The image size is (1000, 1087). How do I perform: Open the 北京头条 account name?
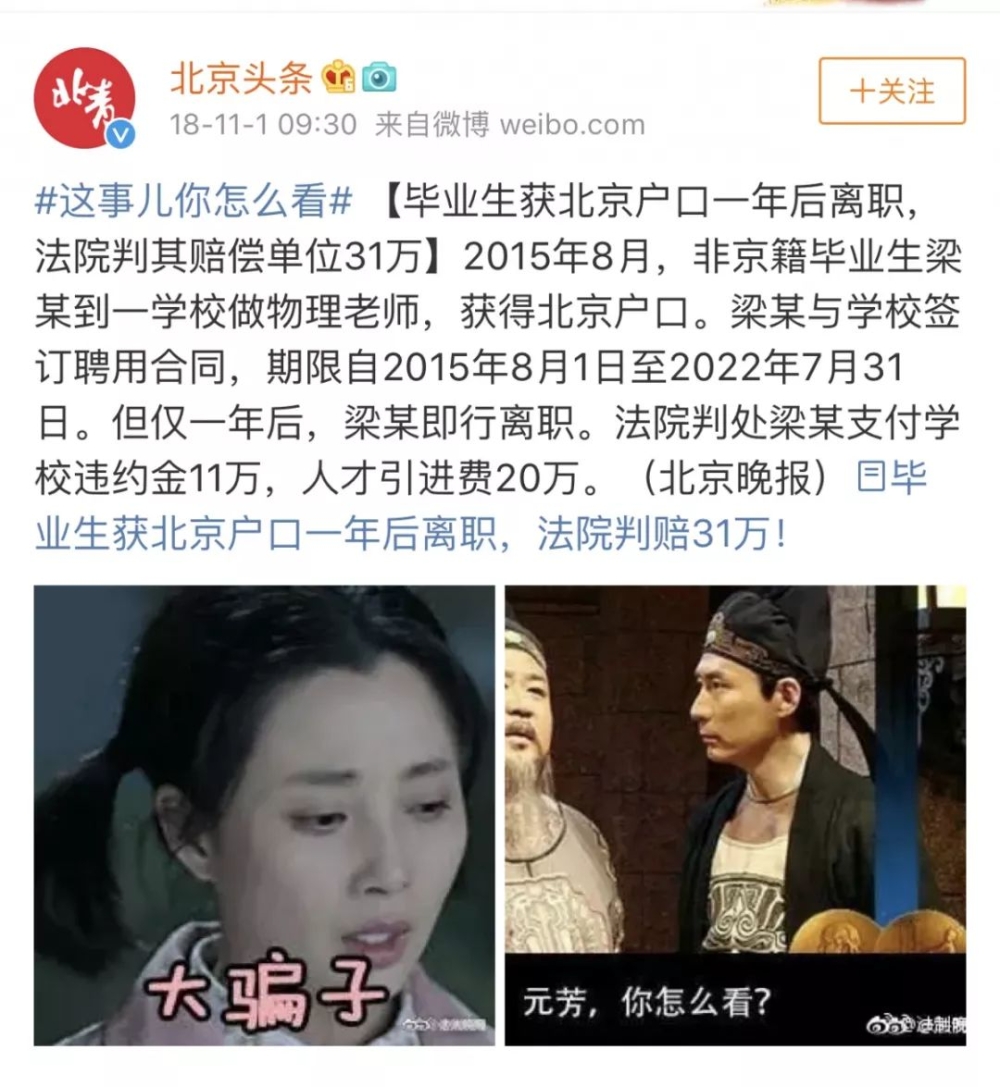(x=241, y=78)
